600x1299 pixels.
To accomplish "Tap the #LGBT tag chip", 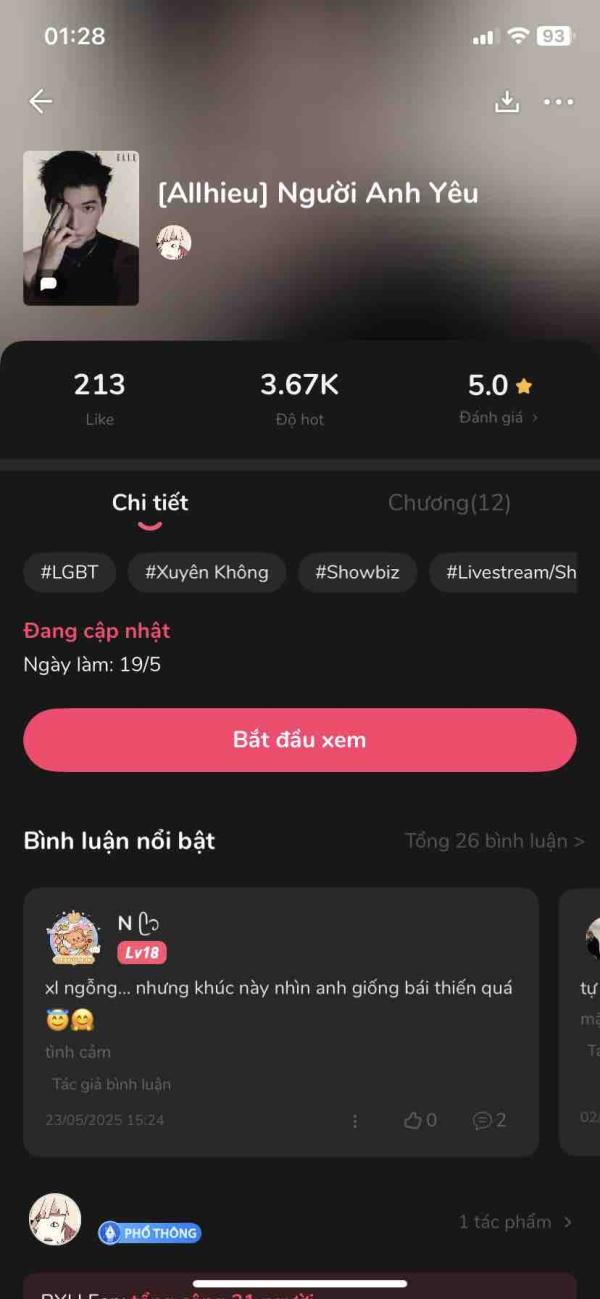I will point(69,572).
